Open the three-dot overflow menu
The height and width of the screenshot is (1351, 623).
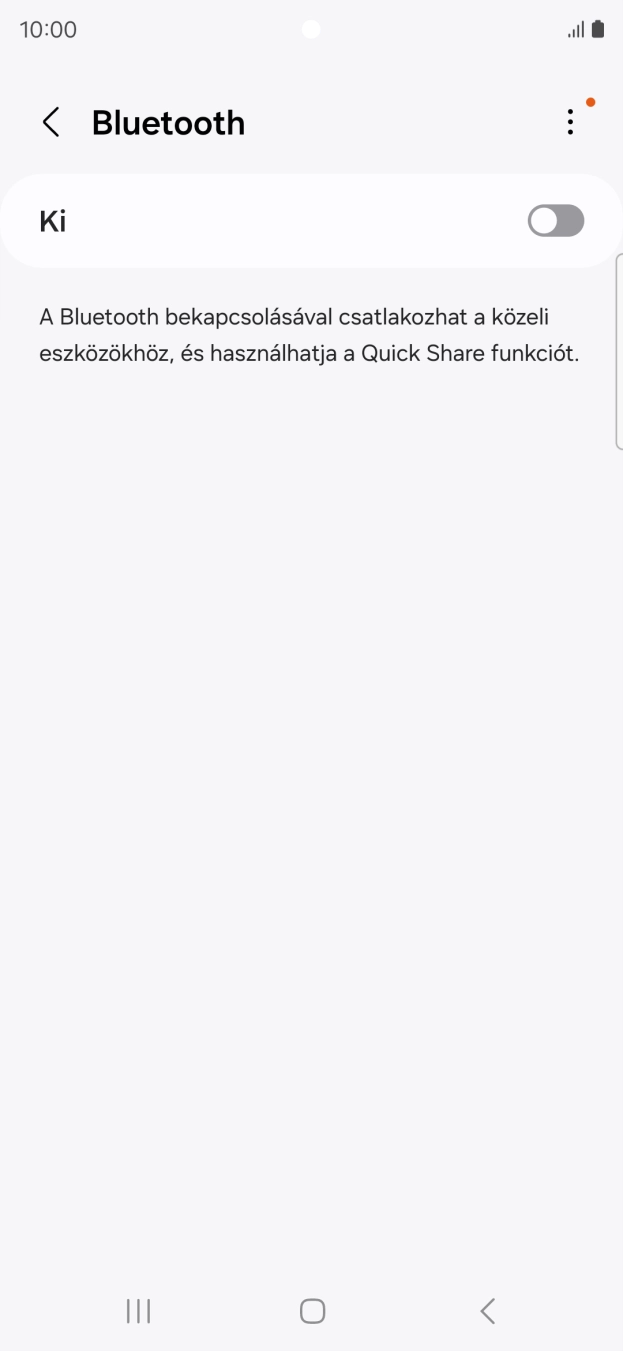pos(570,122)
